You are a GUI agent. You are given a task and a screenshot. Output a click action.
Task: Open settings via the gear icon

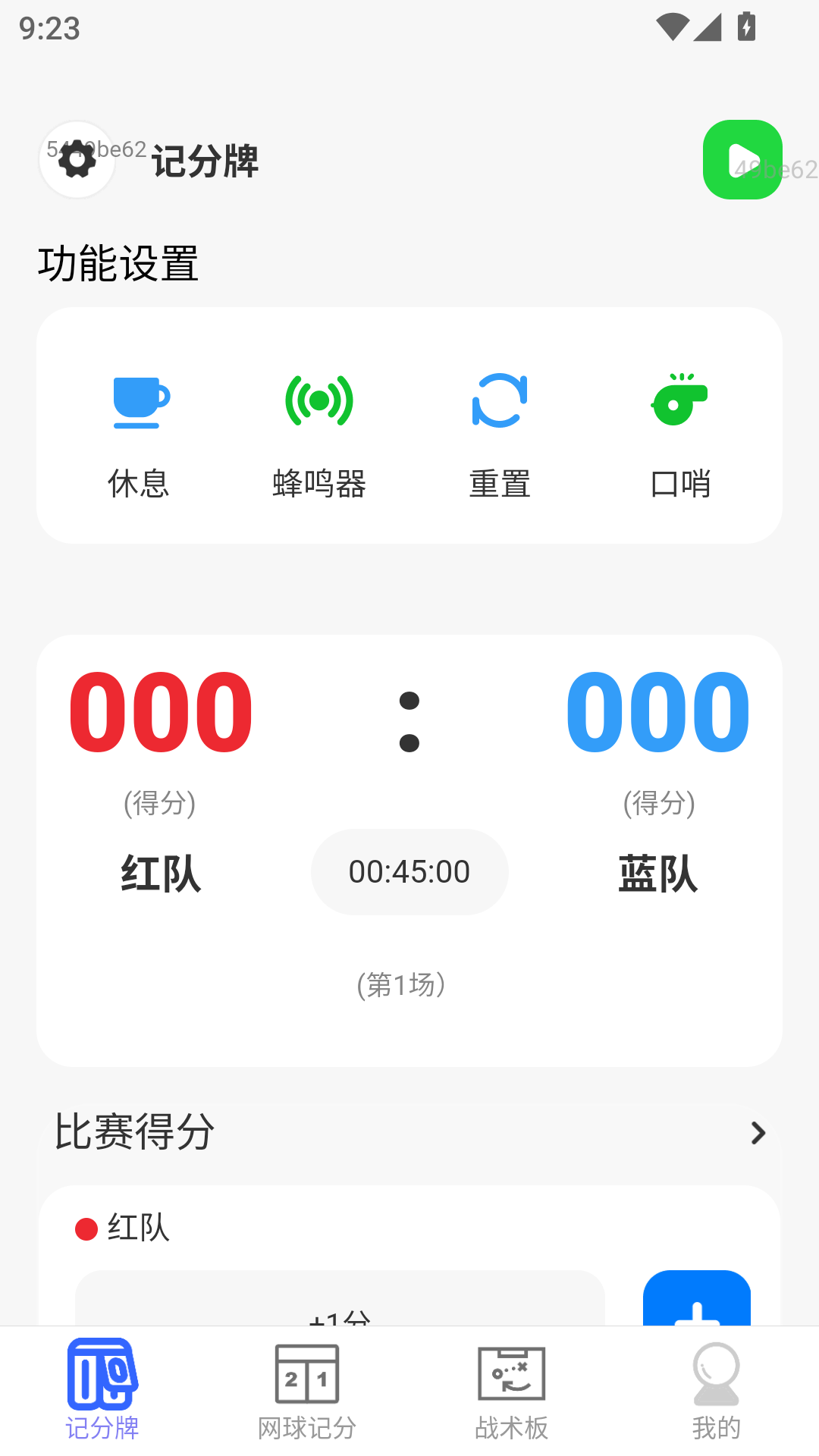click(x=77, y=160)
